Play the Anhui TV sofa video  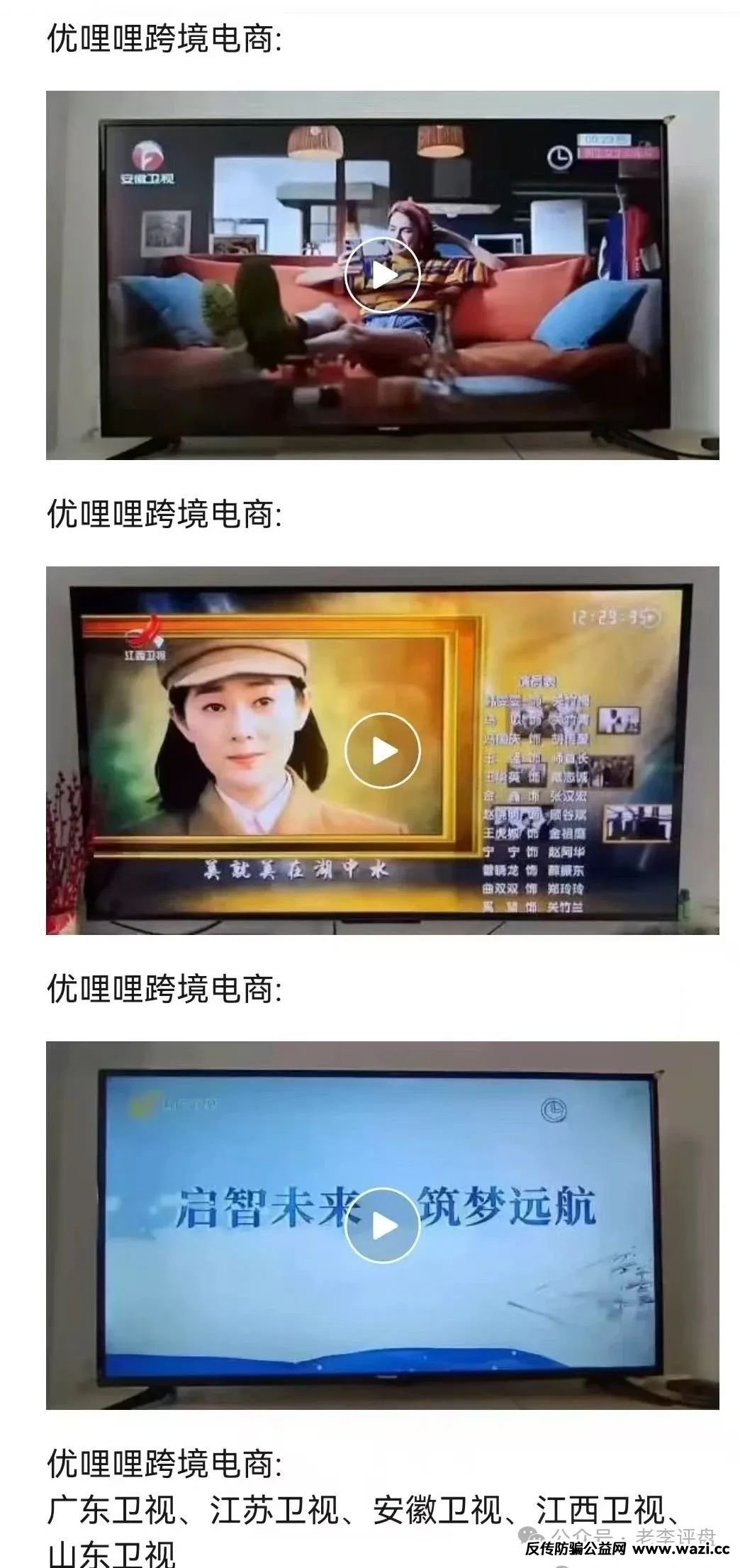click(382, 275)
